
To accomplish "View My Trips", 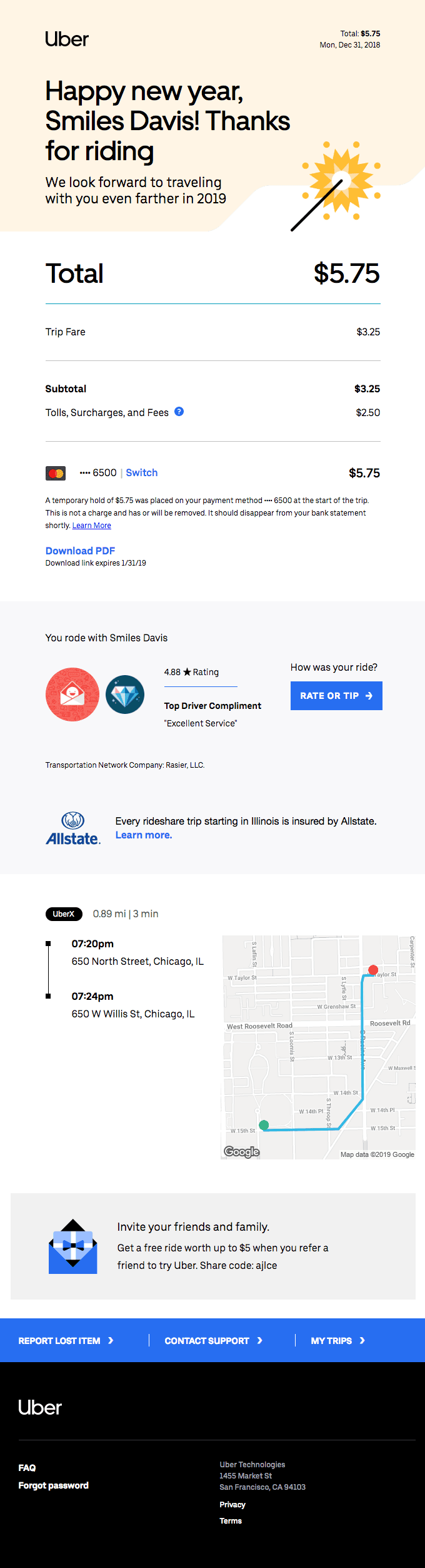I will pos(337,1341).
